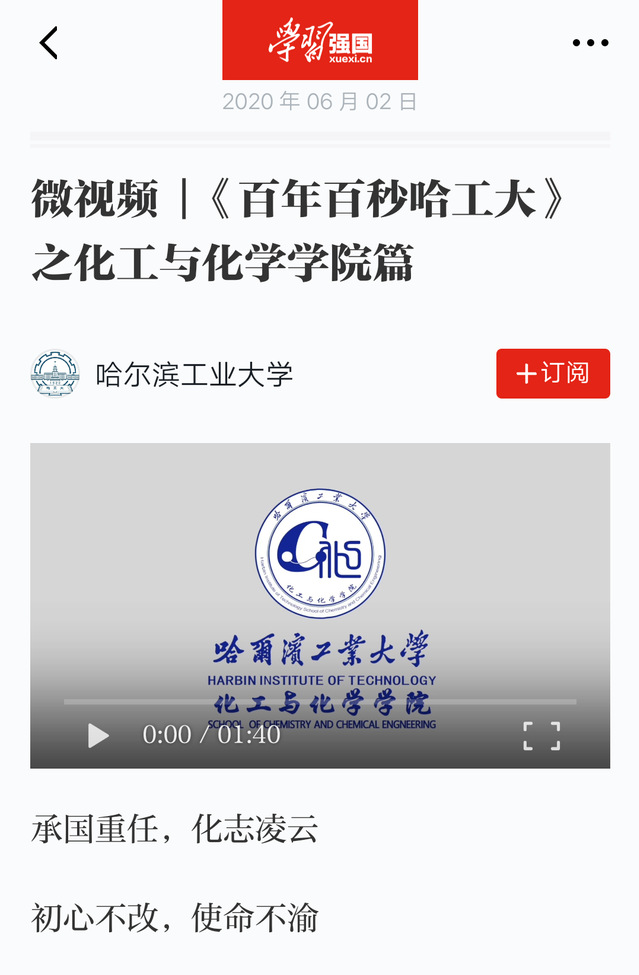Tap the video progress bar

point(320,702)
